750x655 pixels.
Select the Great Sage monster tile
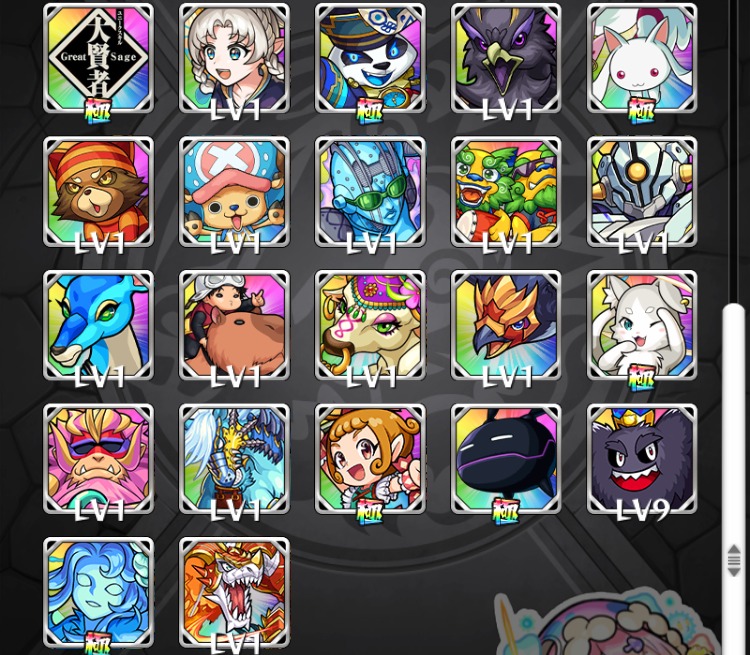(x=98, y=58)
